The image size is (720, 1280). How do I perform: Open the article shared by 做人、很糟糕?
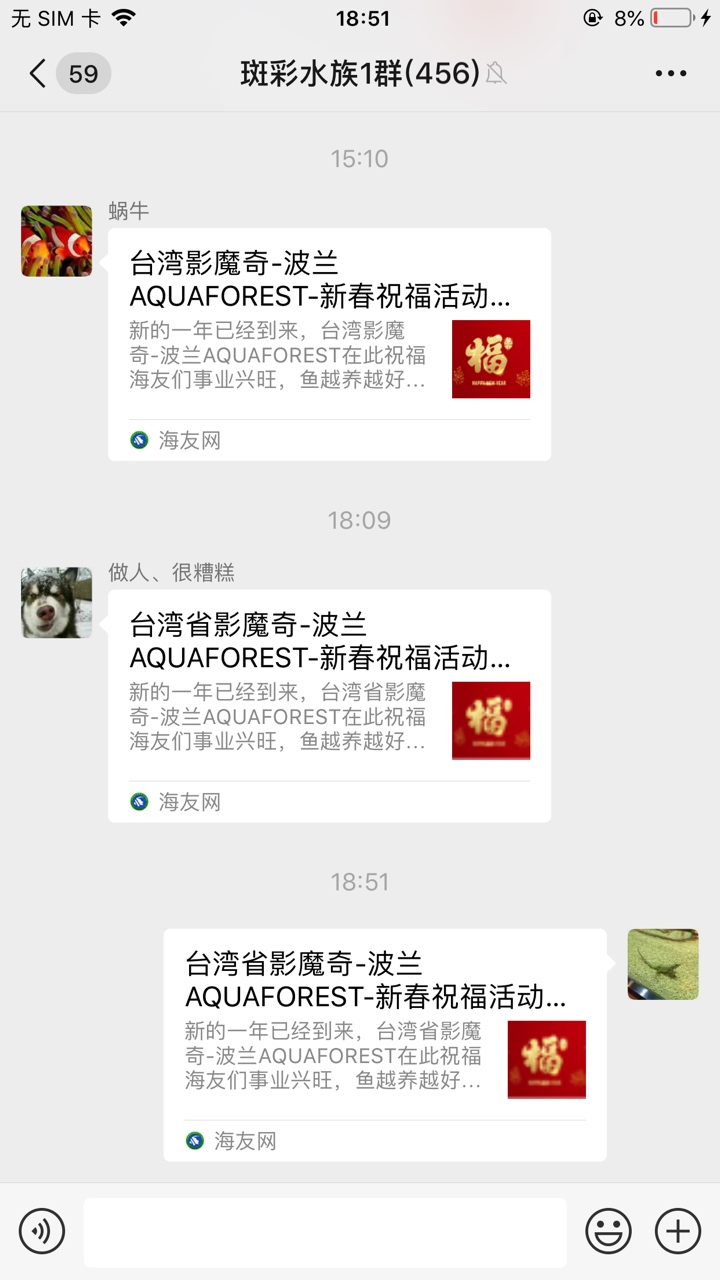click(329, 706)
